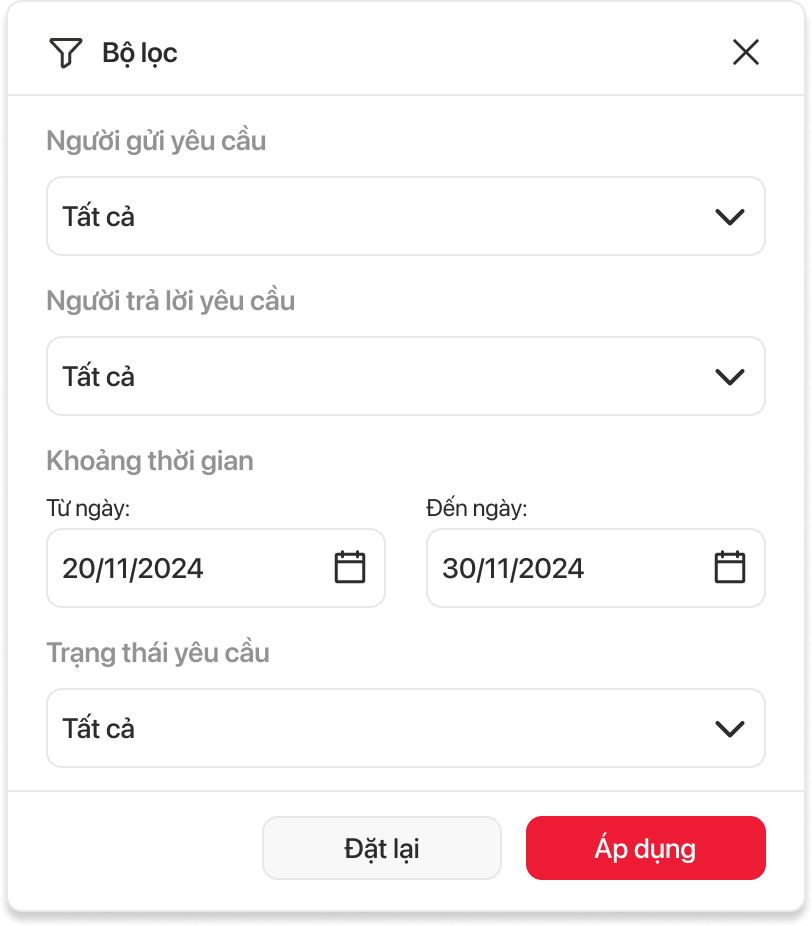
Task: Choose the Đến ngày end date
Action: pyautogui.click(x=595, y=568)
